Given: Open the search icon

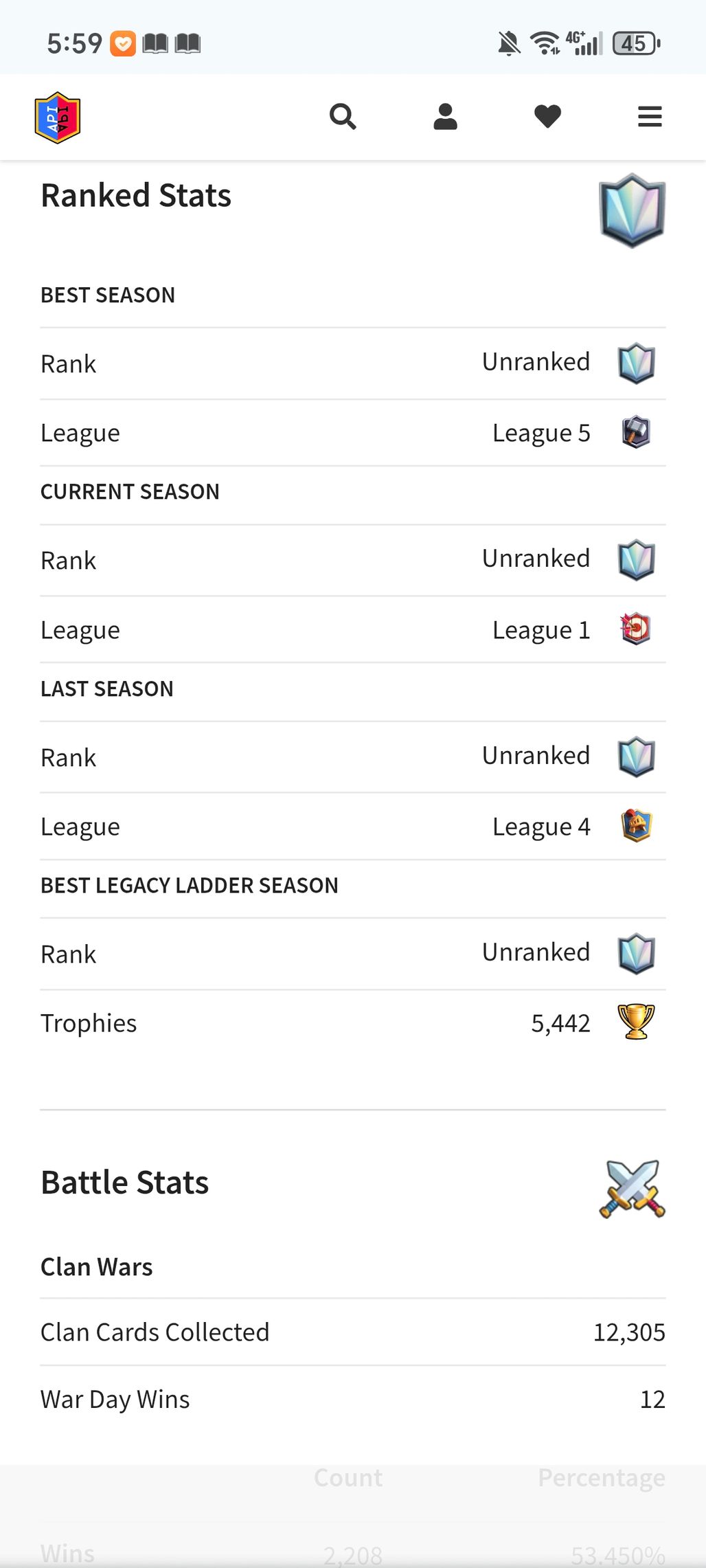Looking at the screenshot, I should 343,117.
